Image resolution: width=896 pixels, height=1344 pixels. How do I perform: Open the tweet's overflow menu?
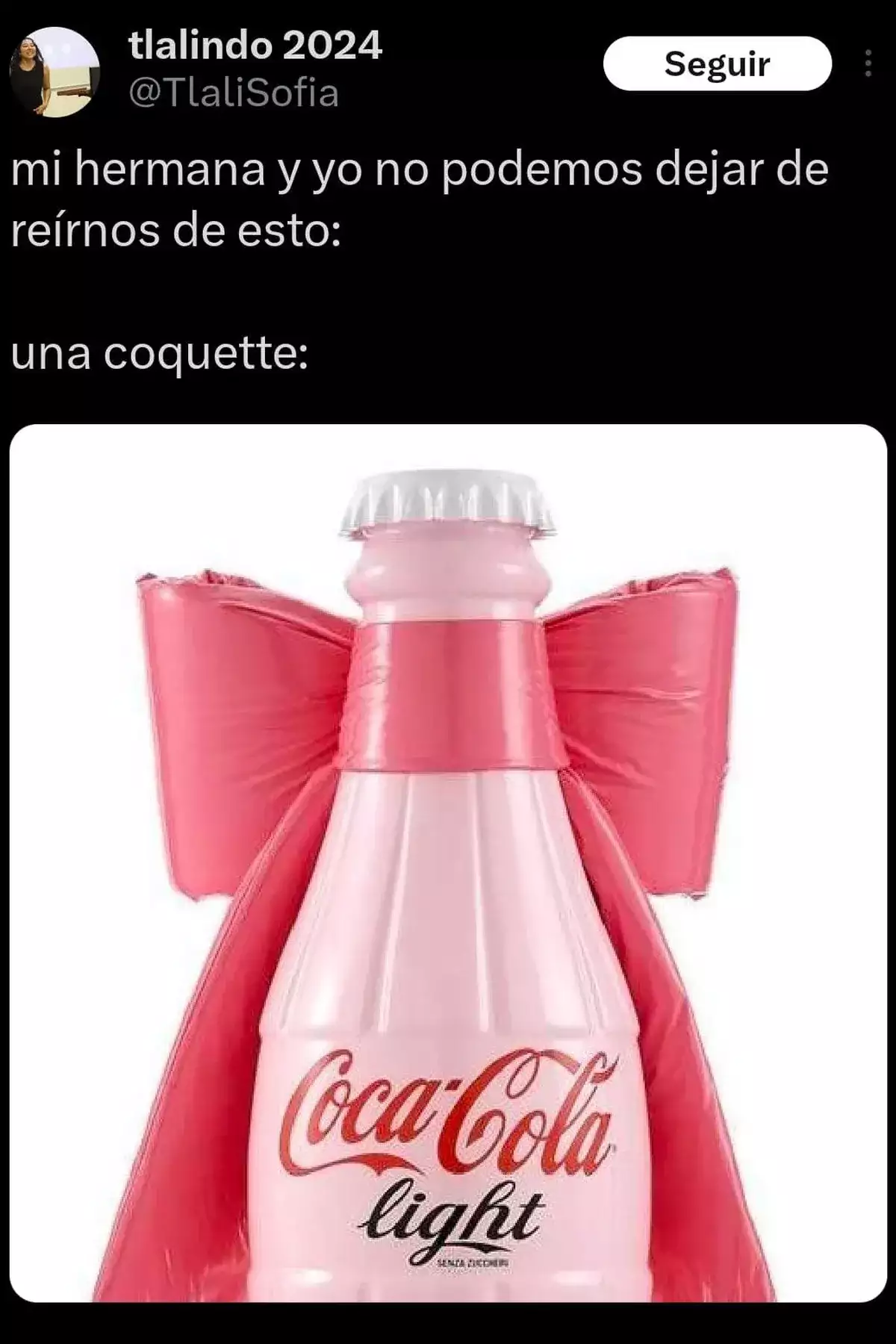click(x=868, y=64)
